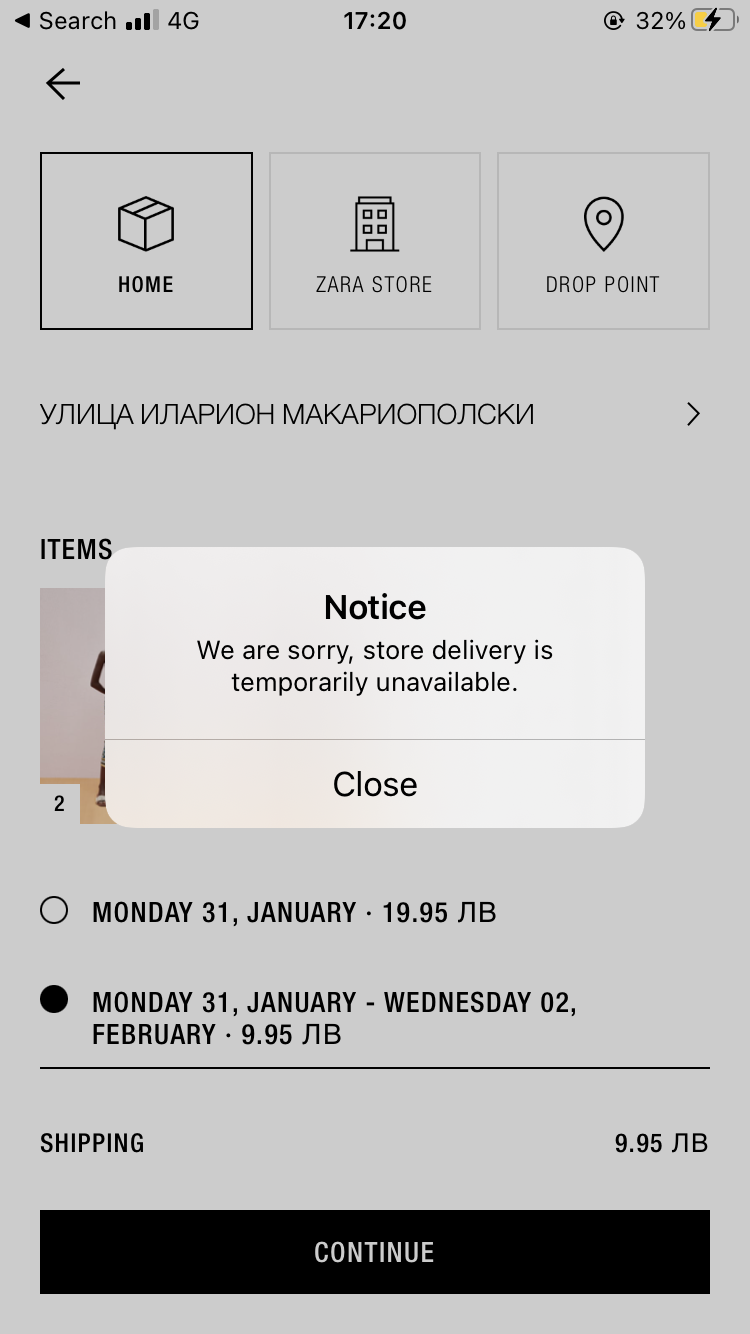Select the 9.95 ЛВ delivery option

coord(55,1000)
